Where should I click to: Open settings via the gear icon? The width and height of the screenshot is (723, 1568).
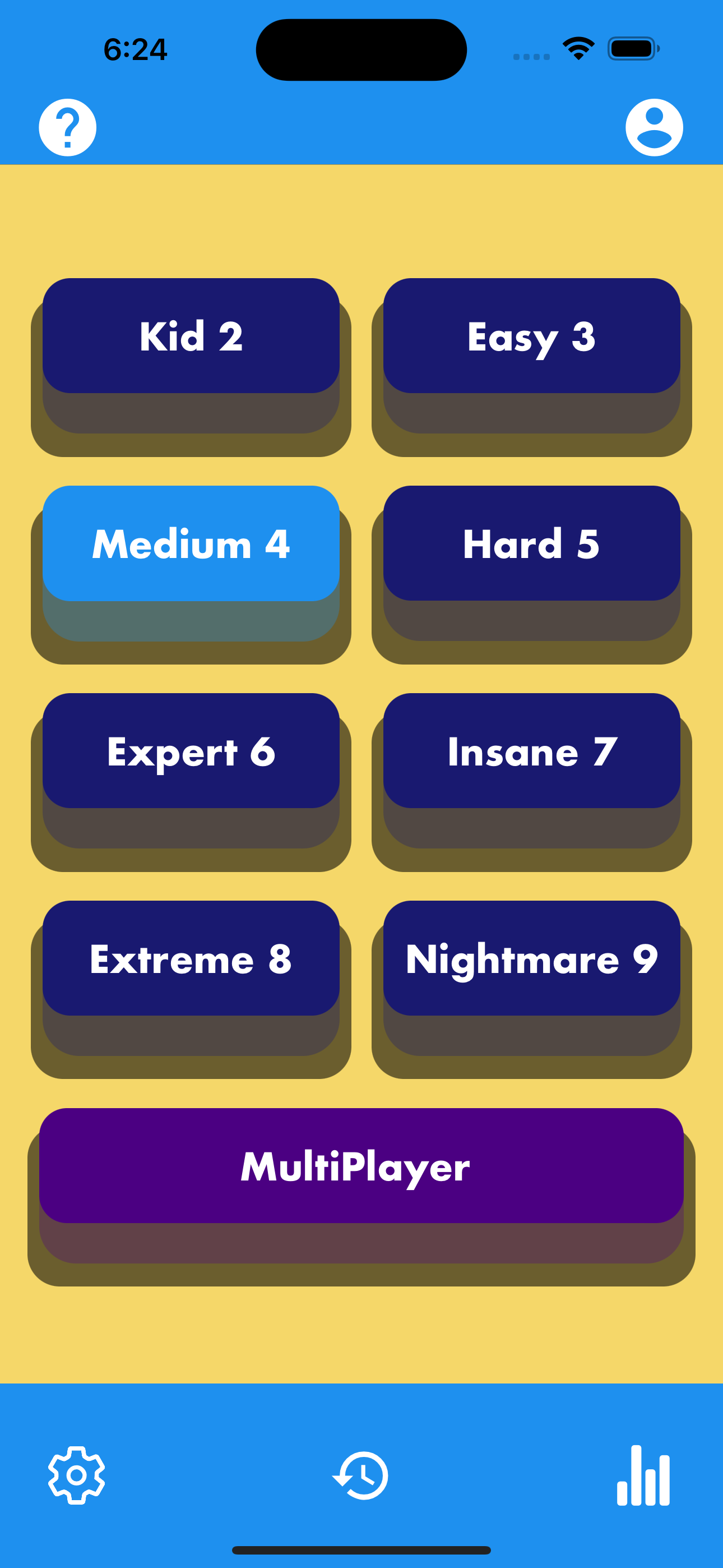click(77, 1475)
